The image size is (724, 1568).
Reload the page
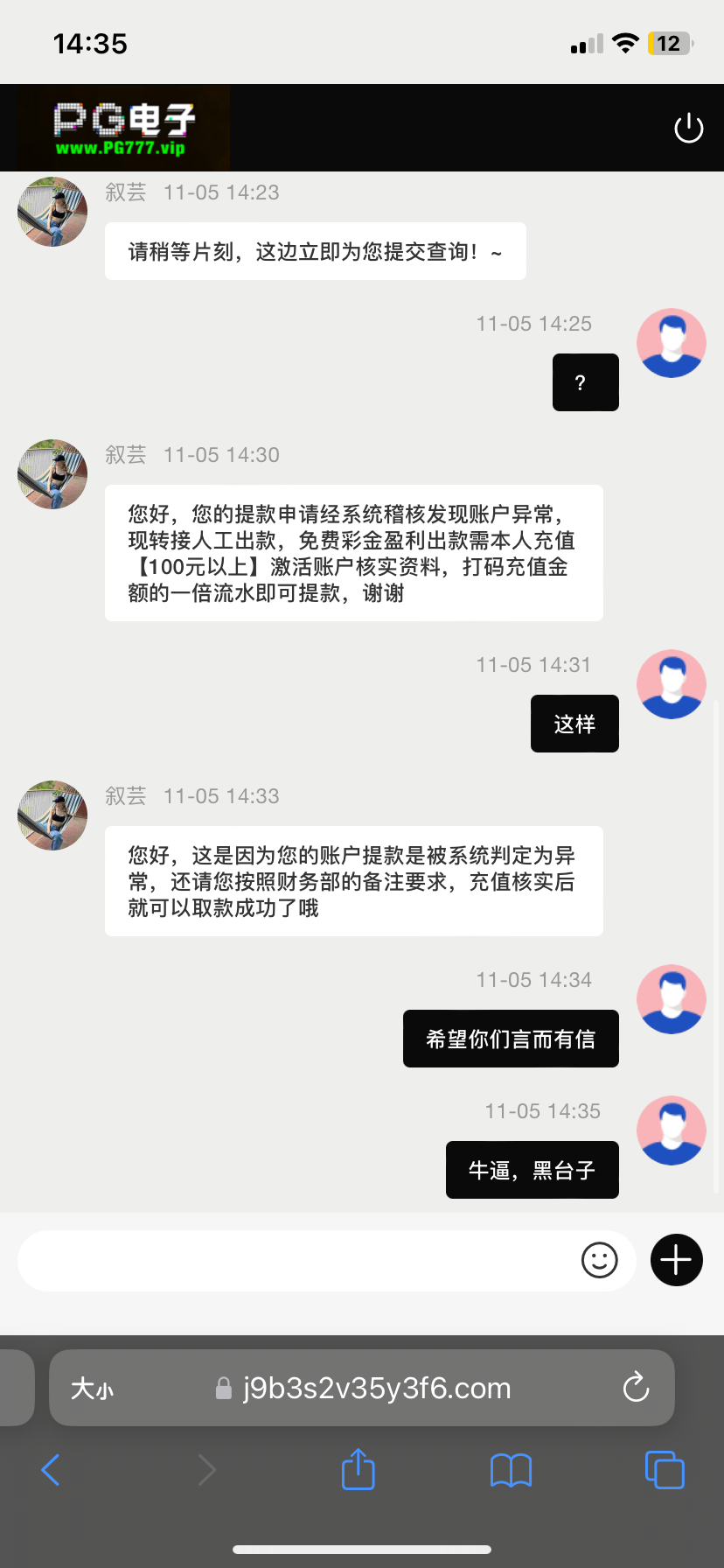pyautogui.click(x=636, y=1388)
